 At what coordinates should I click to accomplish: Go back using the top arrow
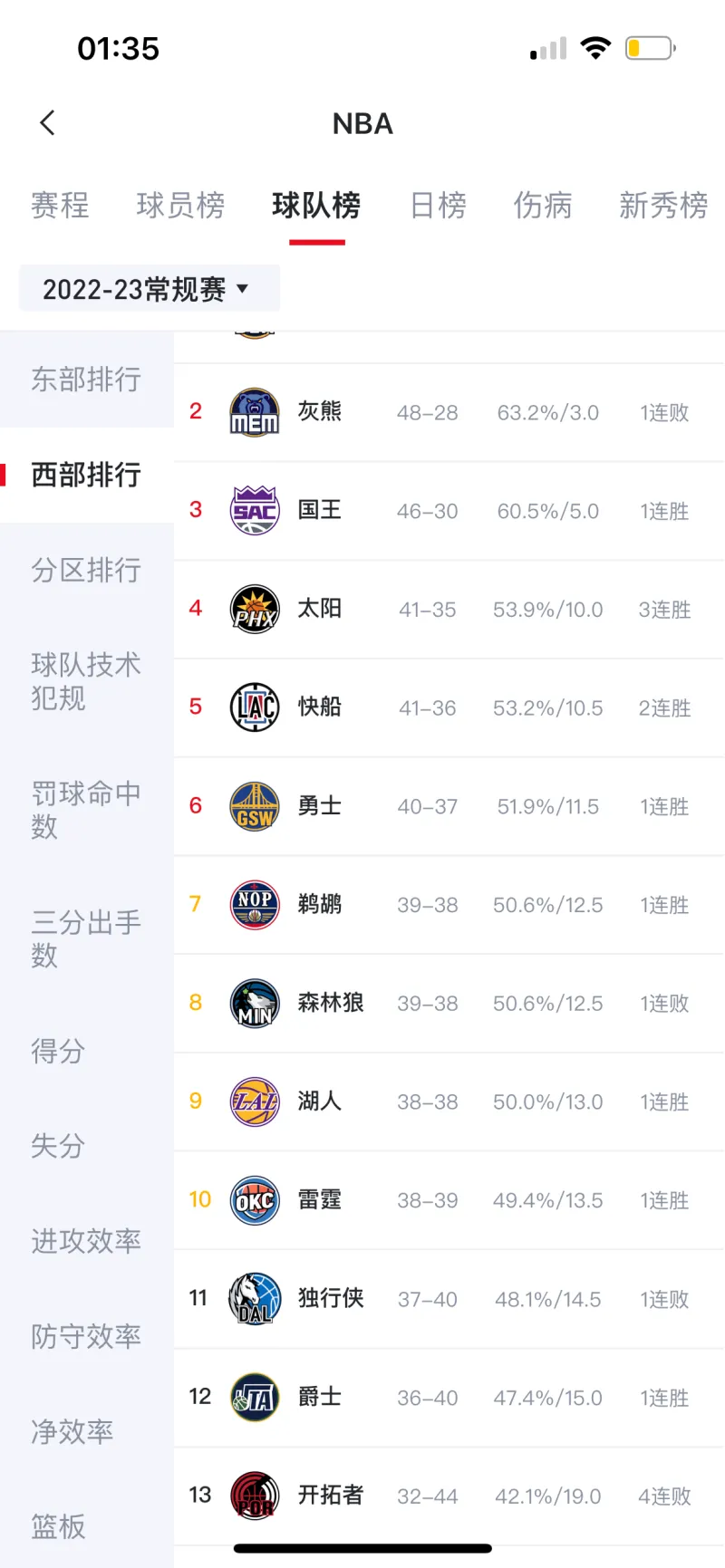(48, 122)
